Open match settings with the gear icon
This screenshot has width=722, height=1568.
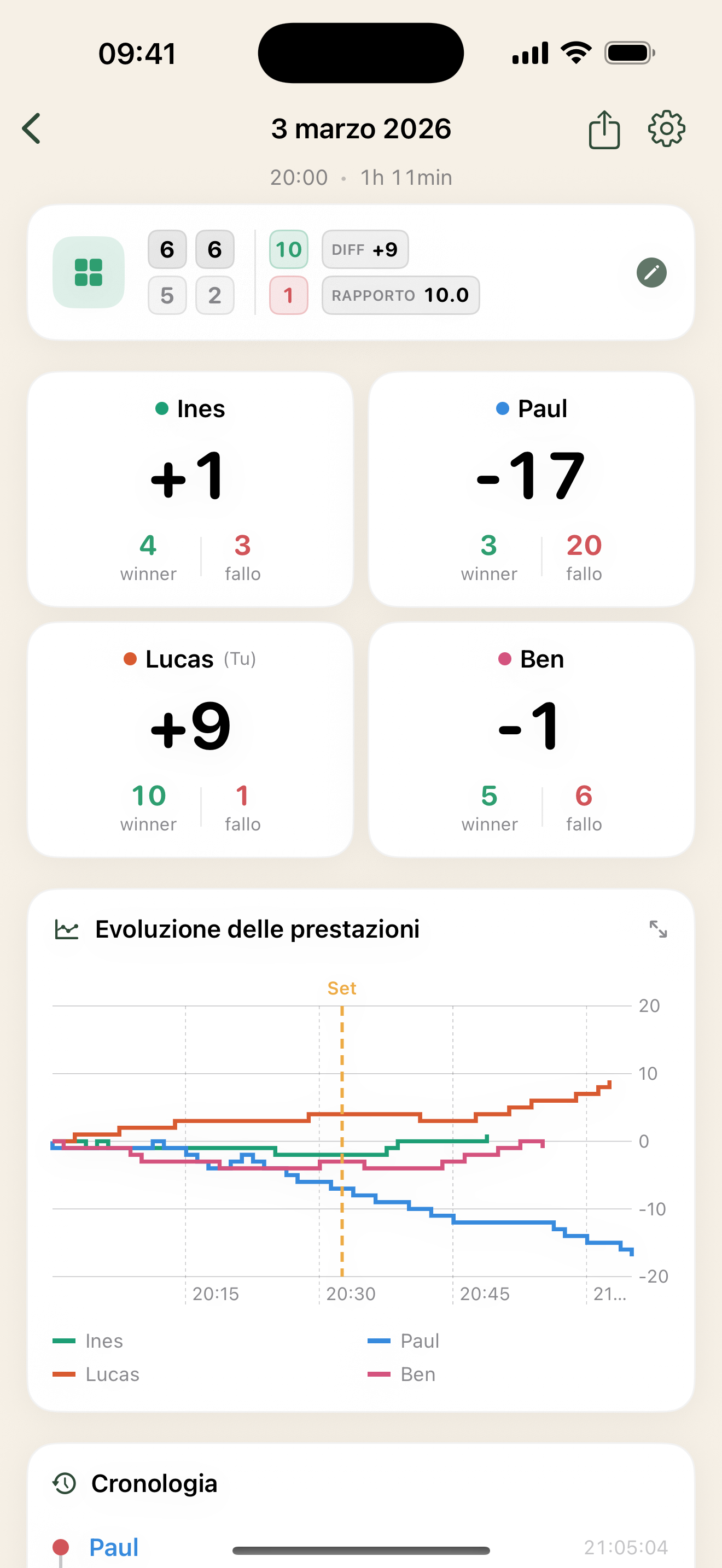click(666, 128)
